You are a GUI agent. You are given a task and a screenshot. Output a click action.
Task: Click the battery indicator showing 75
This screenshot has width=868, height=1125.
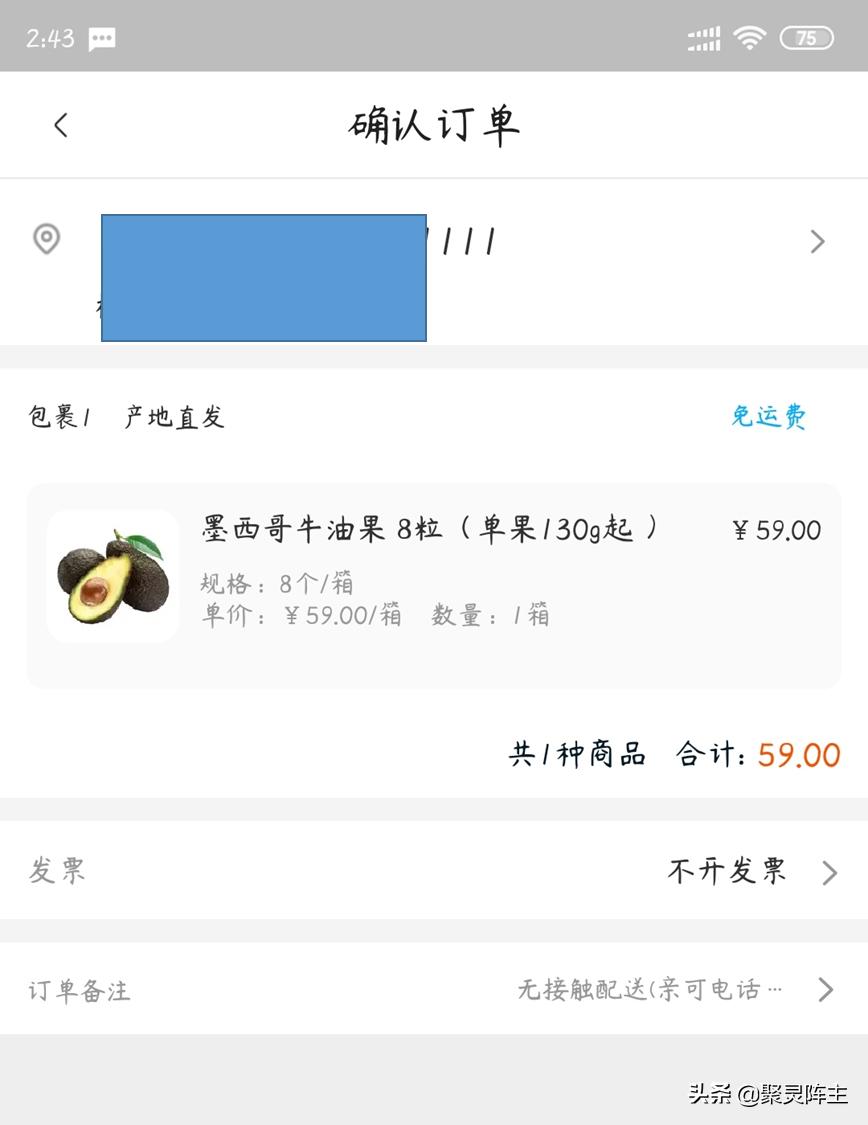[806, 36]
